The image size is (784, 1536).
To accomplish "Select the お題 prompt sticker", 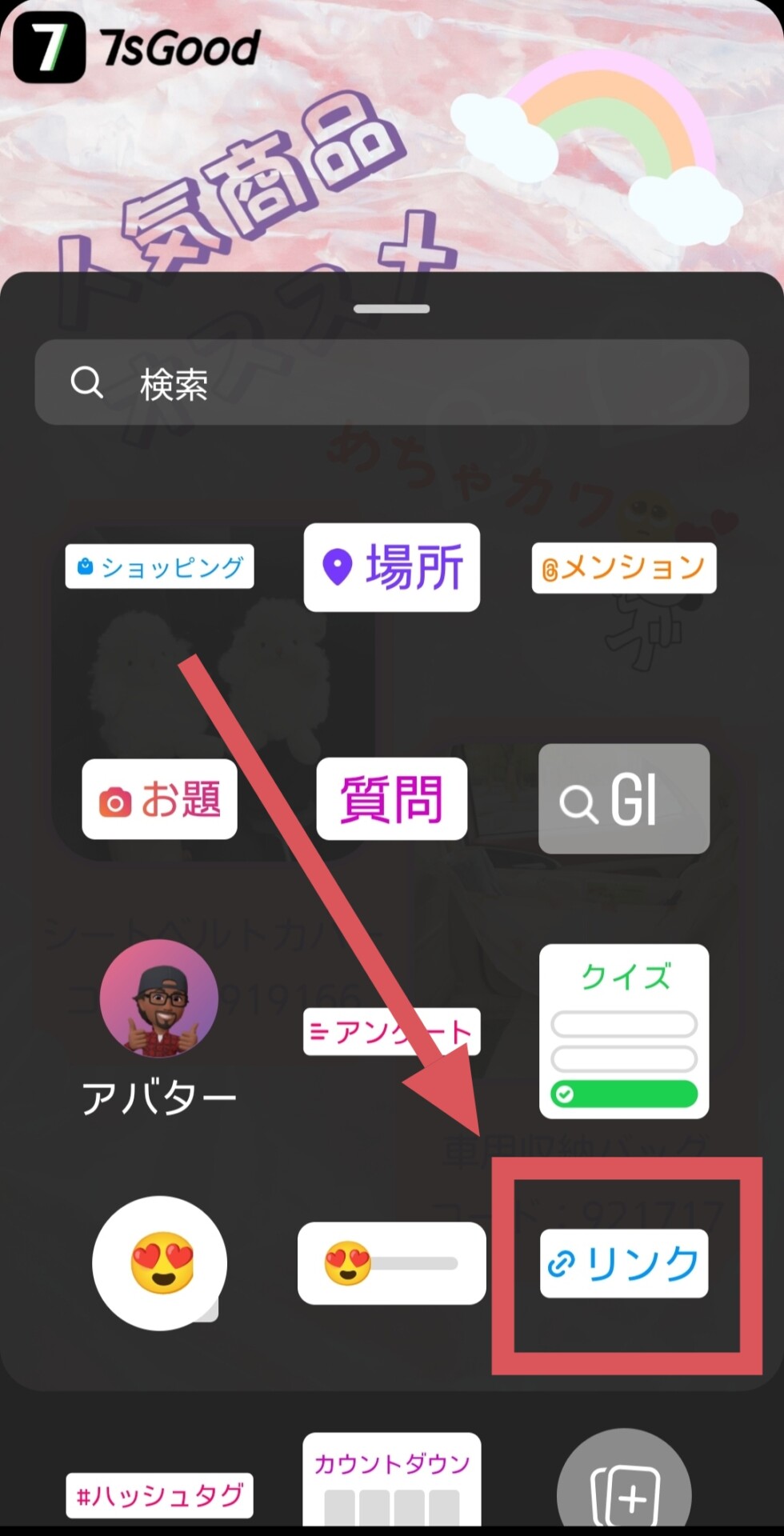I will (159, 798).
